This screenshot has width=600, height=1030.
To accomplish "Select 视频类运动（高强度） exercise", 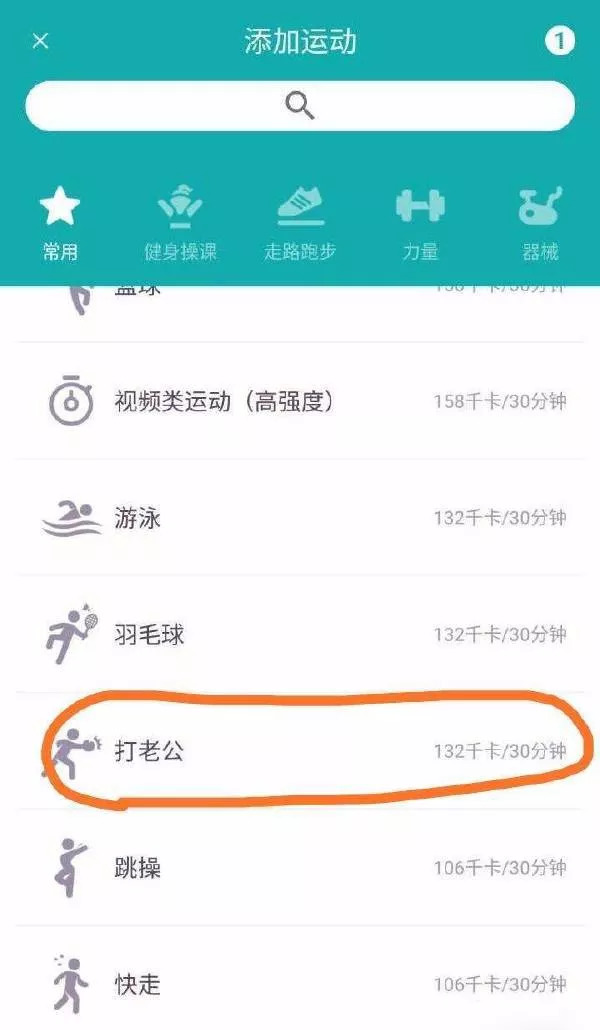I will 300,402.
